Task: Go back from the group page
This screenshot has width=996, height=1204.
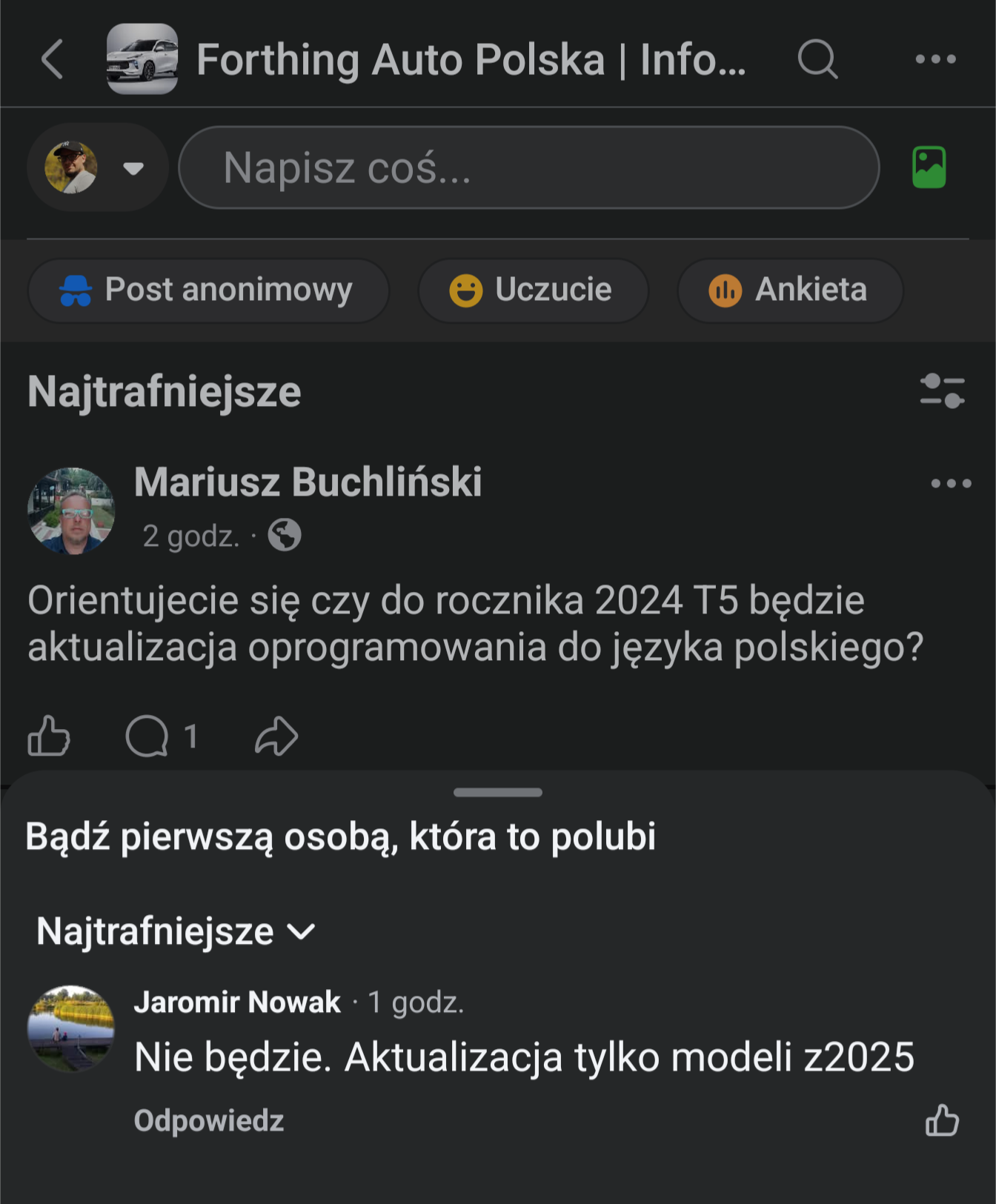Action: pyautogui.click(x=52, y=59)
